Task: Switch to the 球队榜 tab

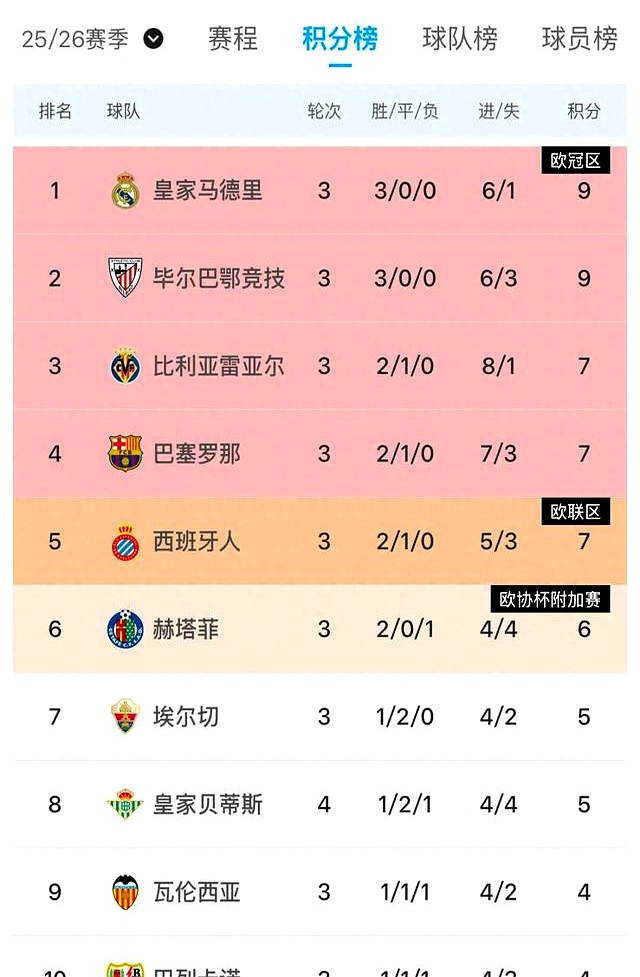Action: (x=460, y=39)
